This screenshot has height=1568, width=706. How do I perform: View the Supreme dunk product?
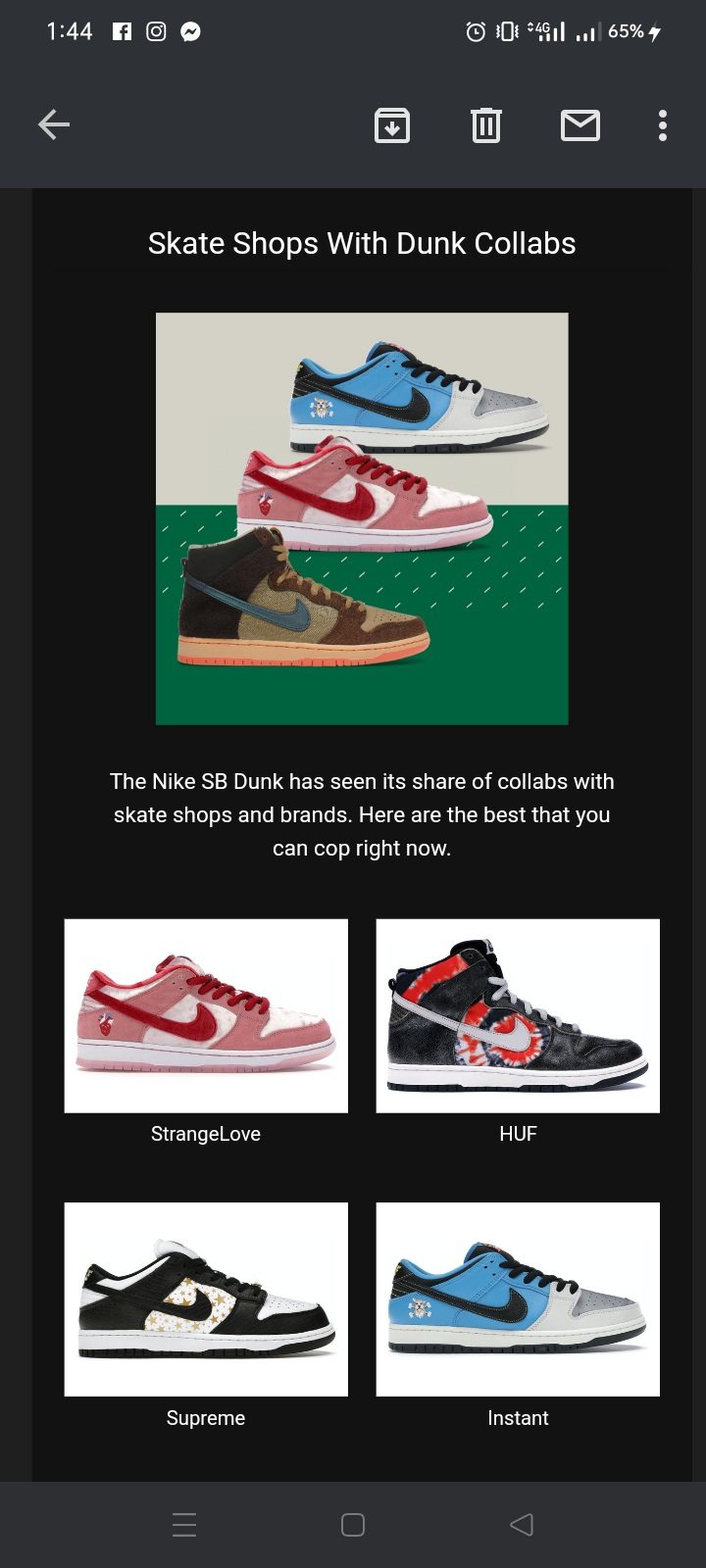tap(206, 1299)
